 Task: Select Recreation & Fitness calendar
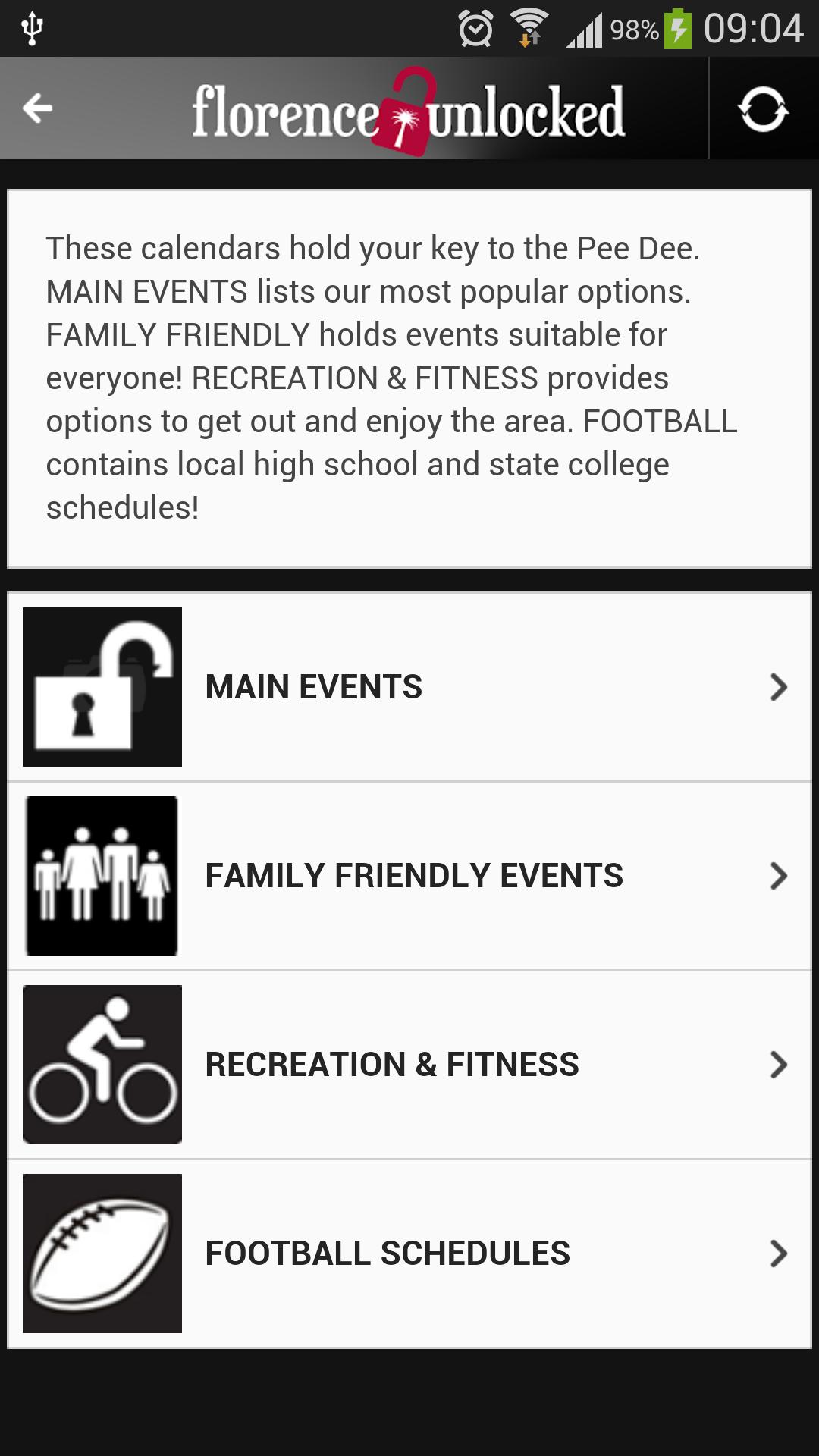point(409,1065)
